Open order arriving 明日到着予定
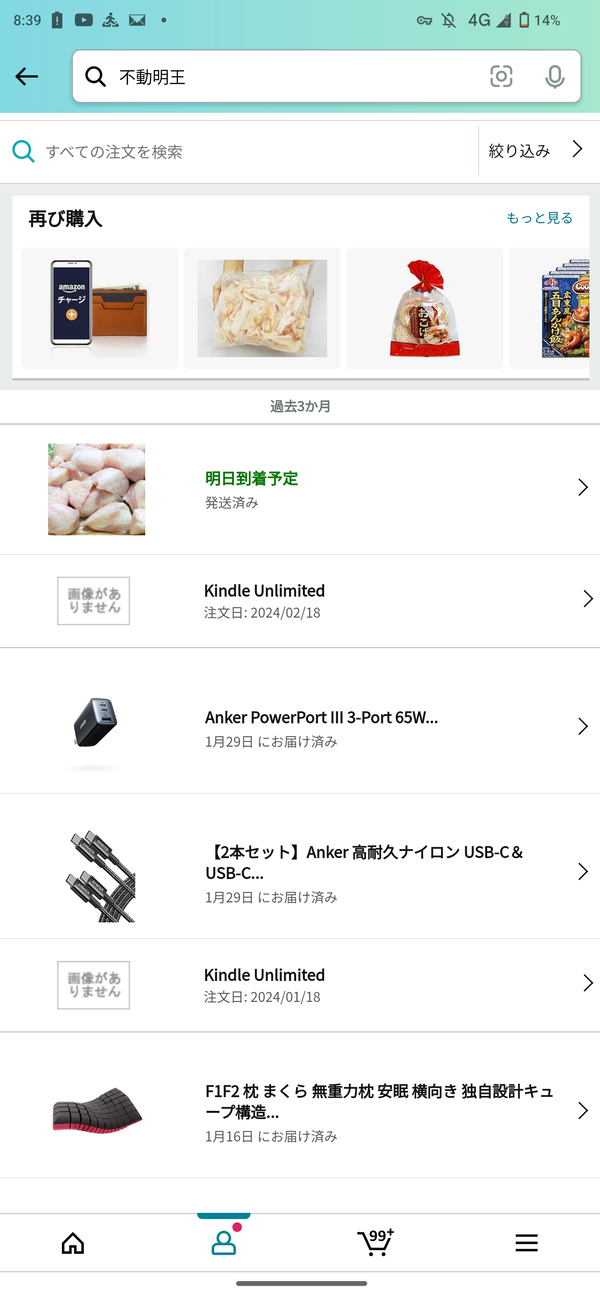 (x=300, y=489)
